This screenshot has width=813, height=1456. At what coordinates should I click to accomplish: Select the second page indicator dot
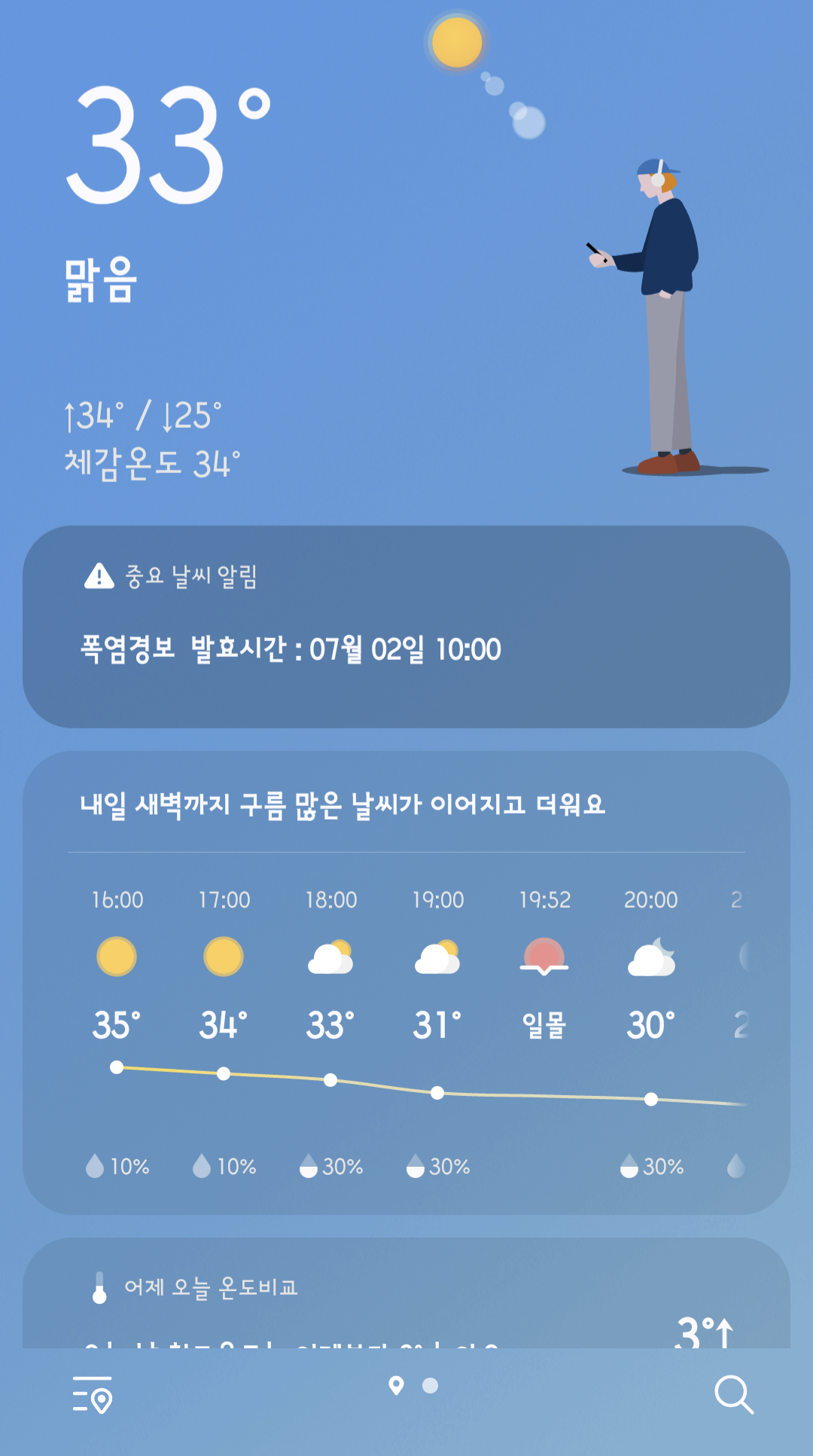tap(431, 1386)
